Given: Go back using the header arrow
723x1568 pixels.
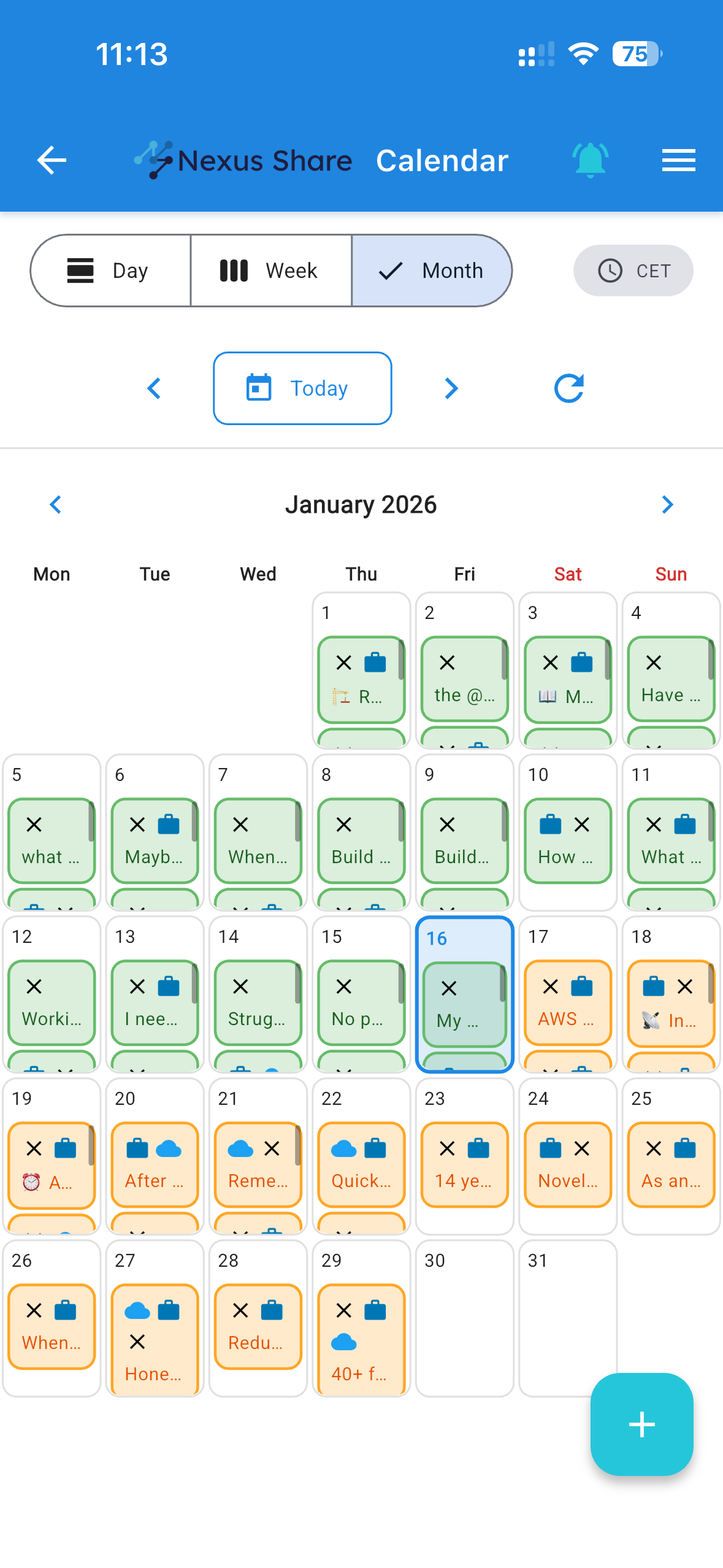Looking at the screenshot, I should click(x=52, y=161).
